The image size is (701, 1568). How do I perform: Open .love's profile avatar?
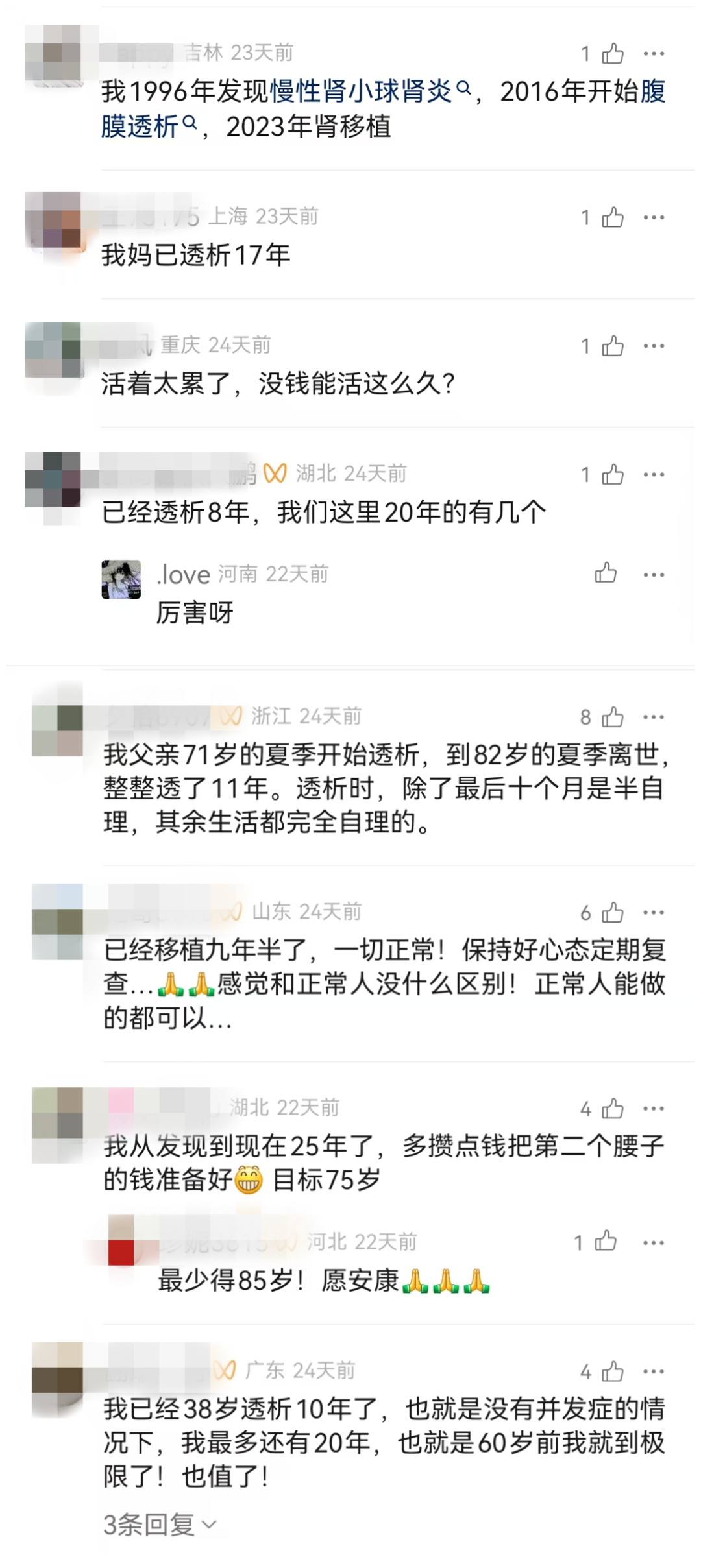click(x=121, y=579)
